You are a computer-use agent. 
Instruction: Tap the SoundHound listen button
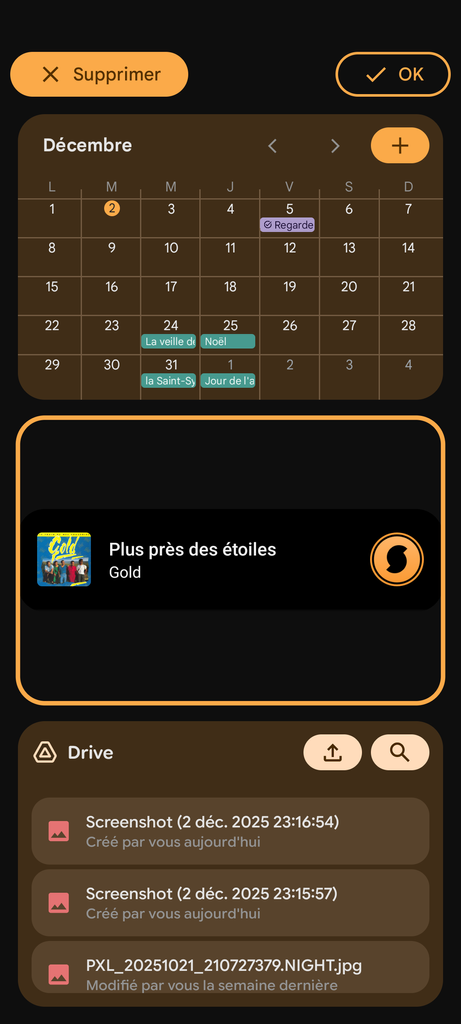397,560
